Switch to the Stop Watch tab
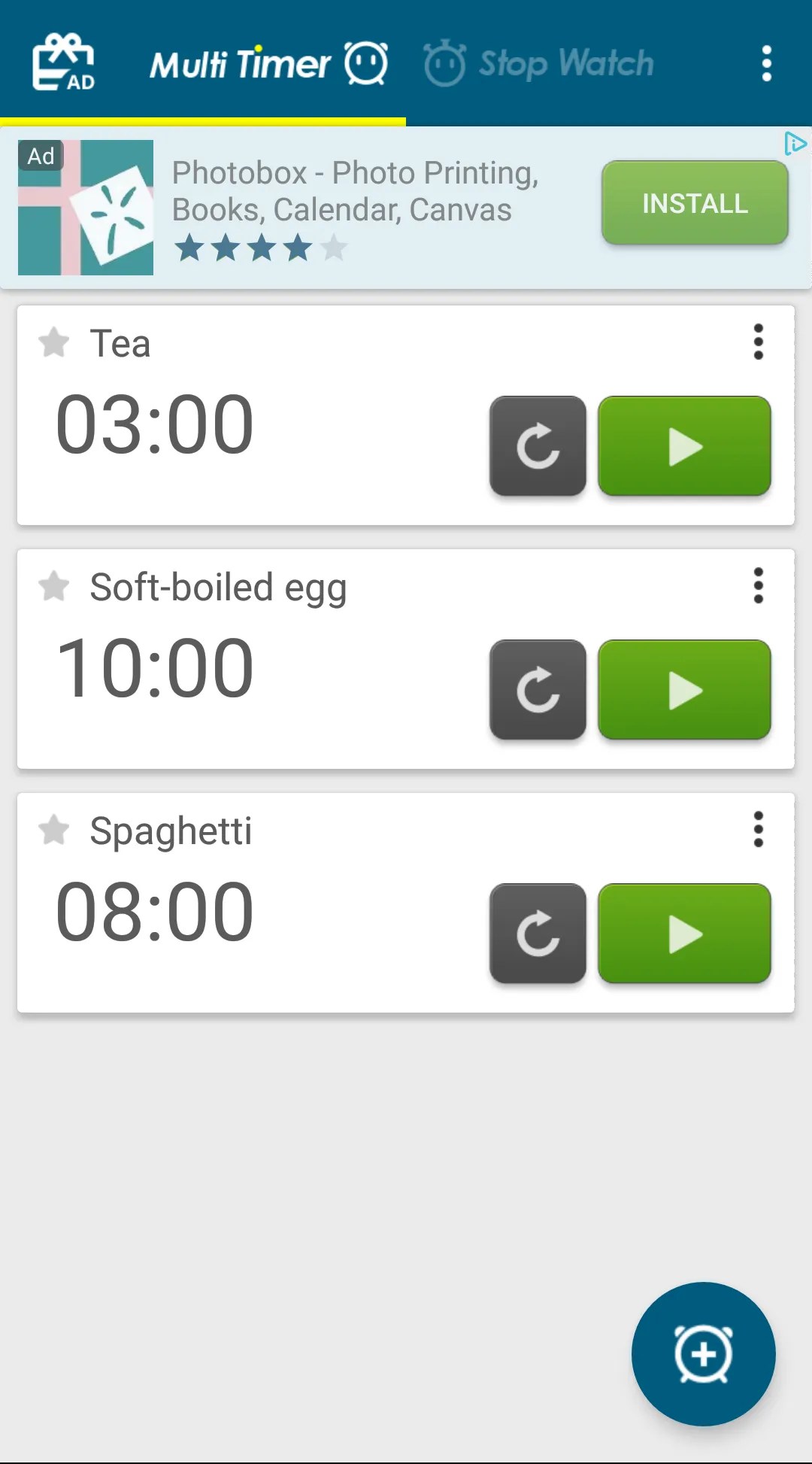This screenshot has height=1464, width=812. point(538,63)
